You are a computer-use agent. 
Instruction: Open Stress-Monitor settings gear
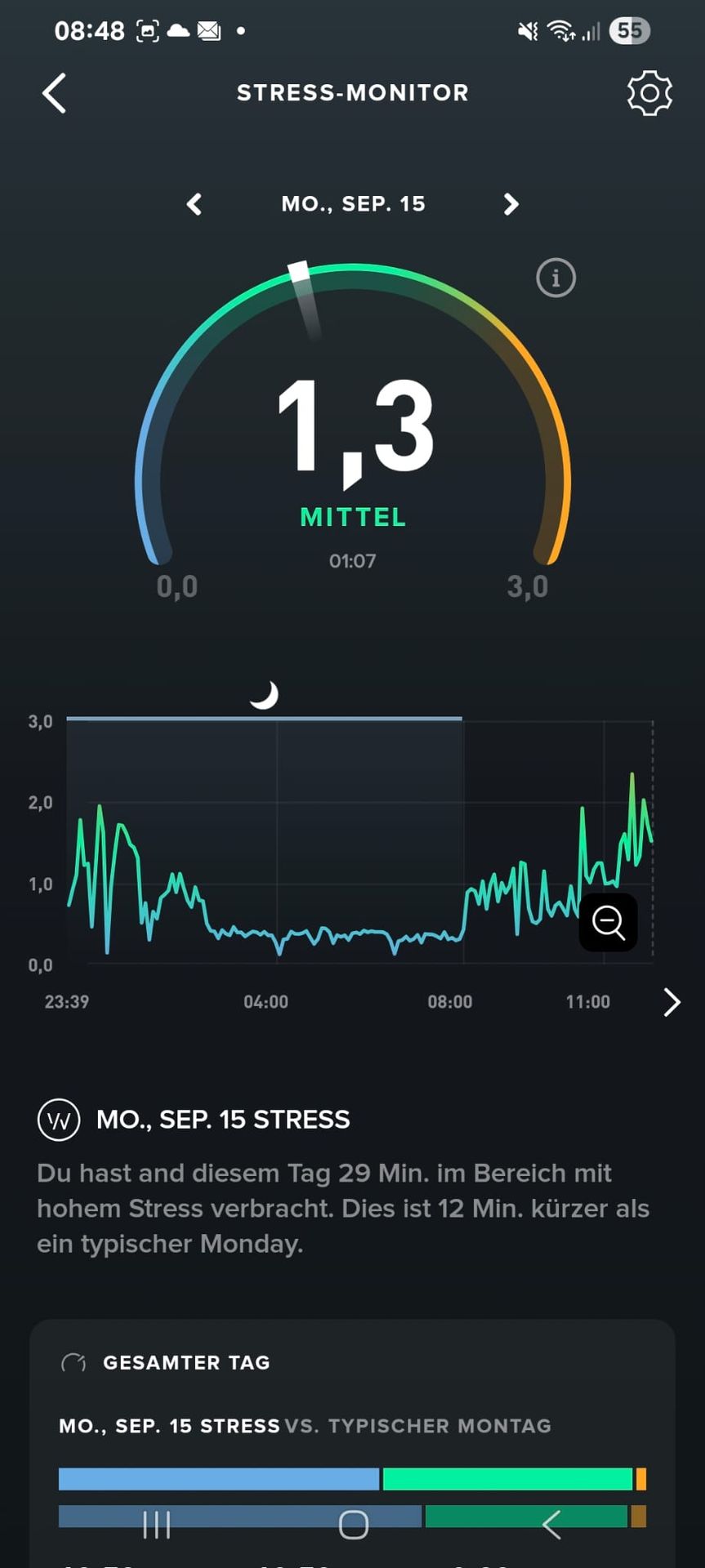coord(649,93)
